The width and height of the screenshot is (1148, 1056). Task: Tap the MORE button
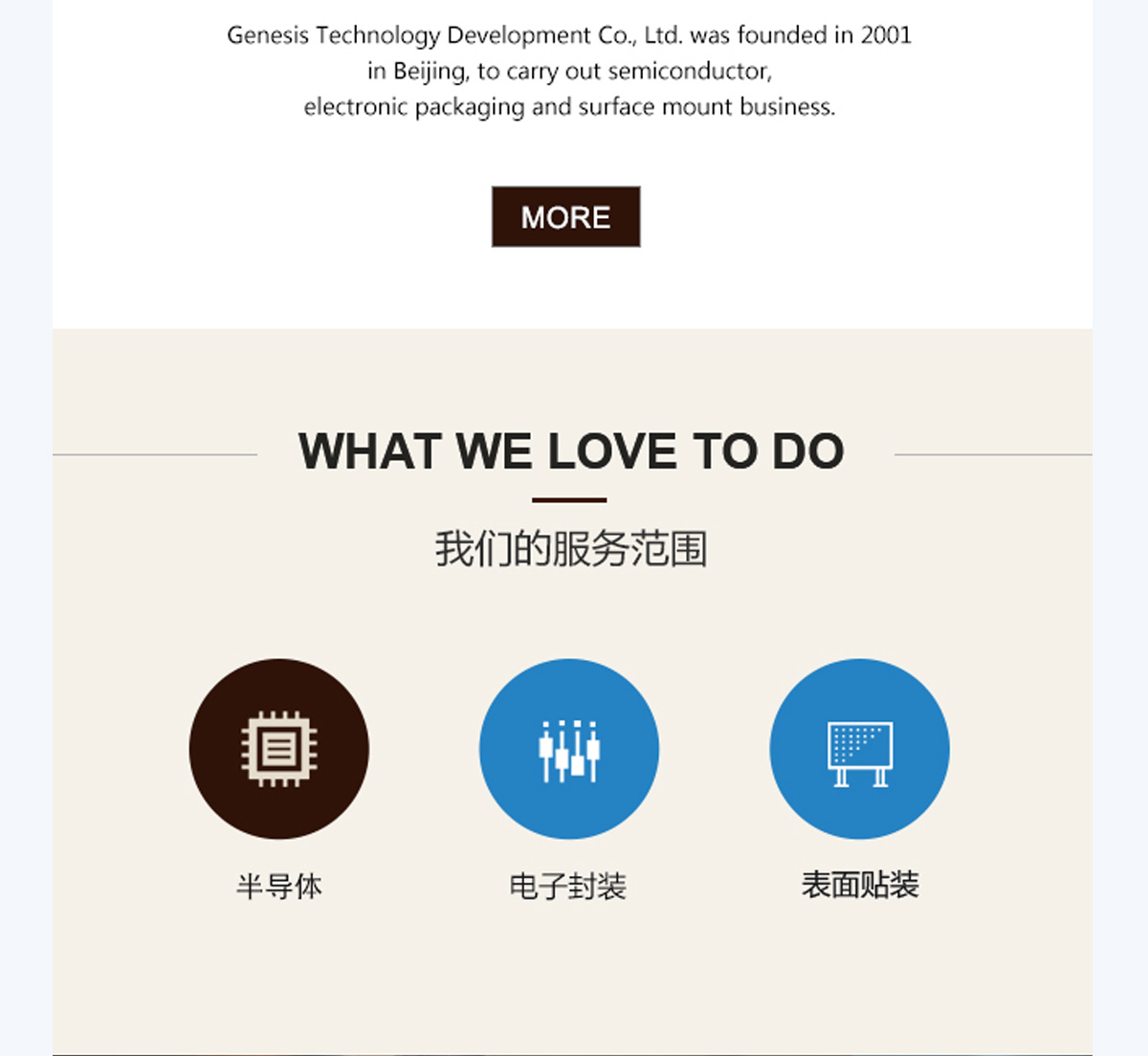(x=565, y=217)
